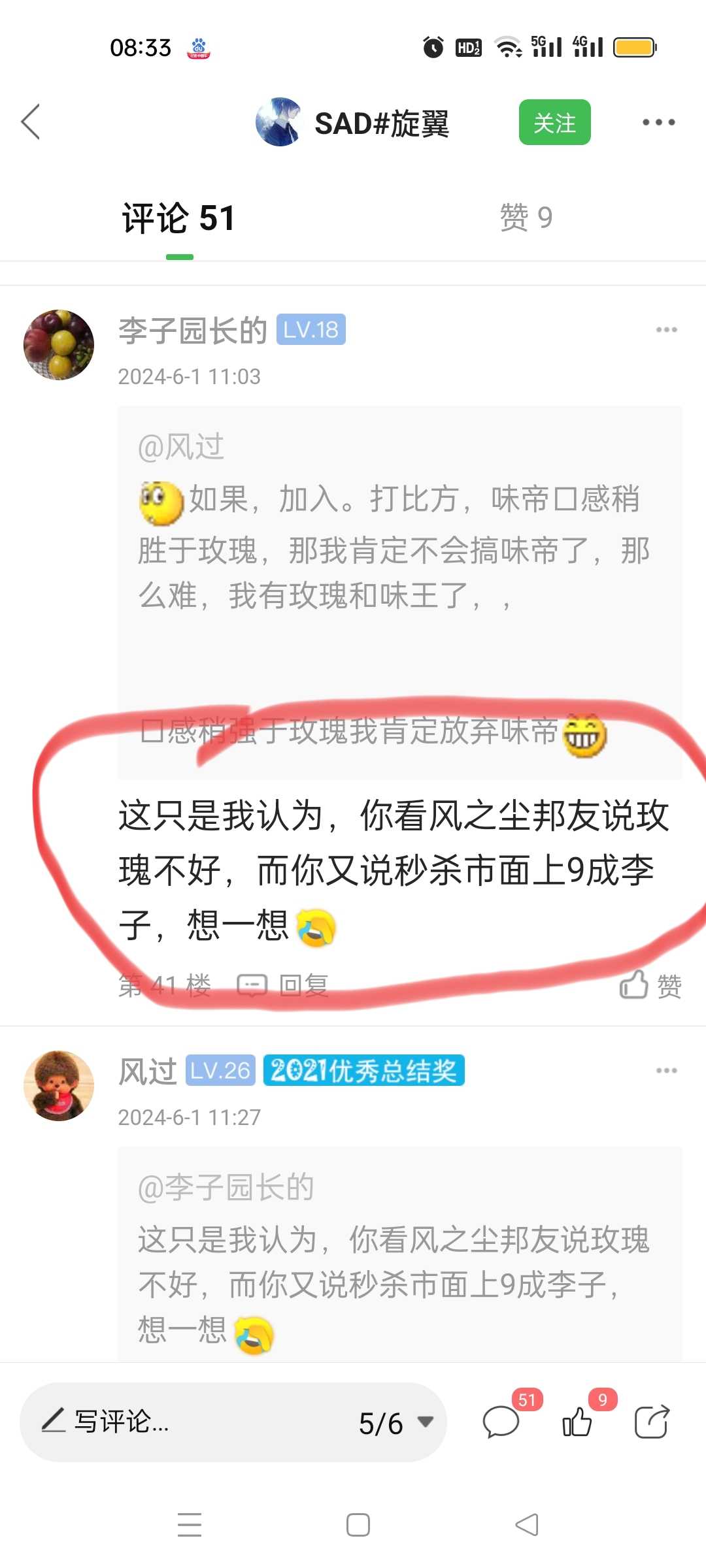Reply to the 第41楼 comment
This screenshot has height=1568, width=706.
(284, 985)
